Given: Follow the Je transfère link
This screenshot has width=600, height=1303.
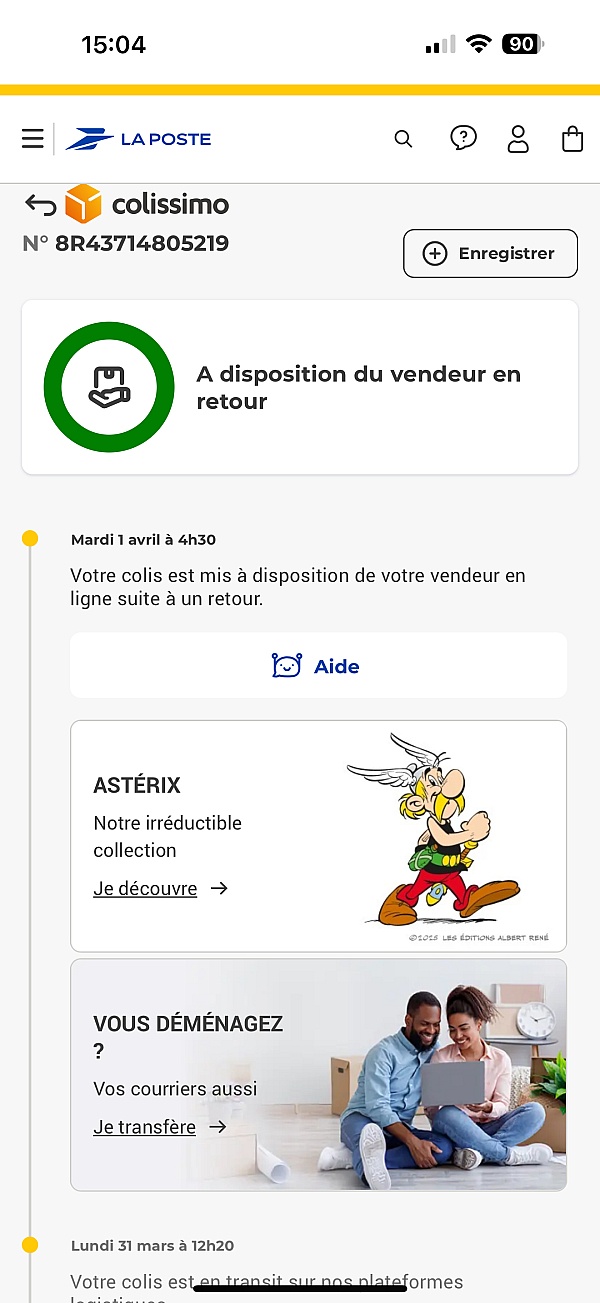Looking at the screenshot, I should tap(145, 1127).
